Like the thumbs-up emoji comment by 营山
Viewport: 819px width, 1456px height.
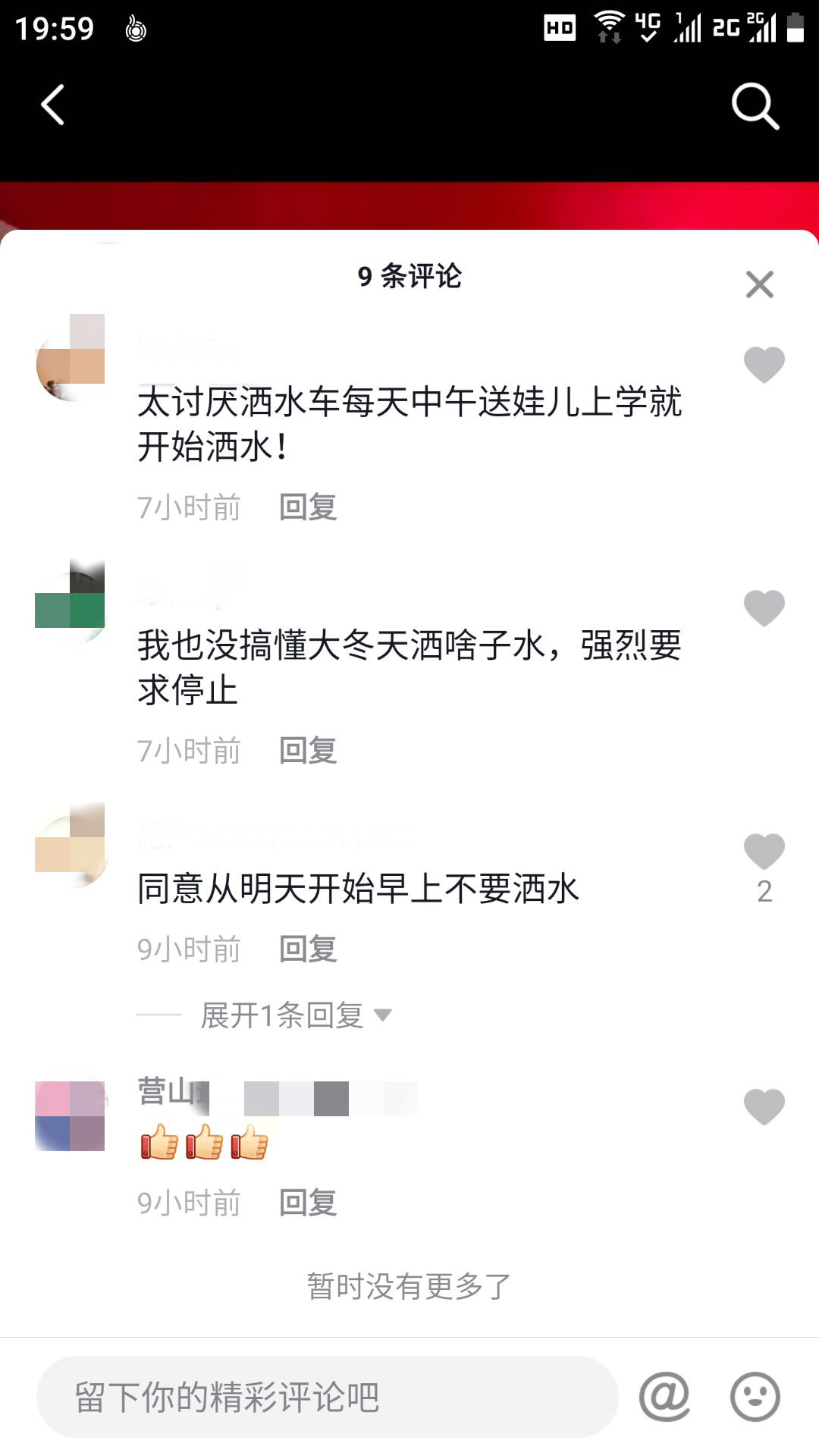[x=764, y=1106]
